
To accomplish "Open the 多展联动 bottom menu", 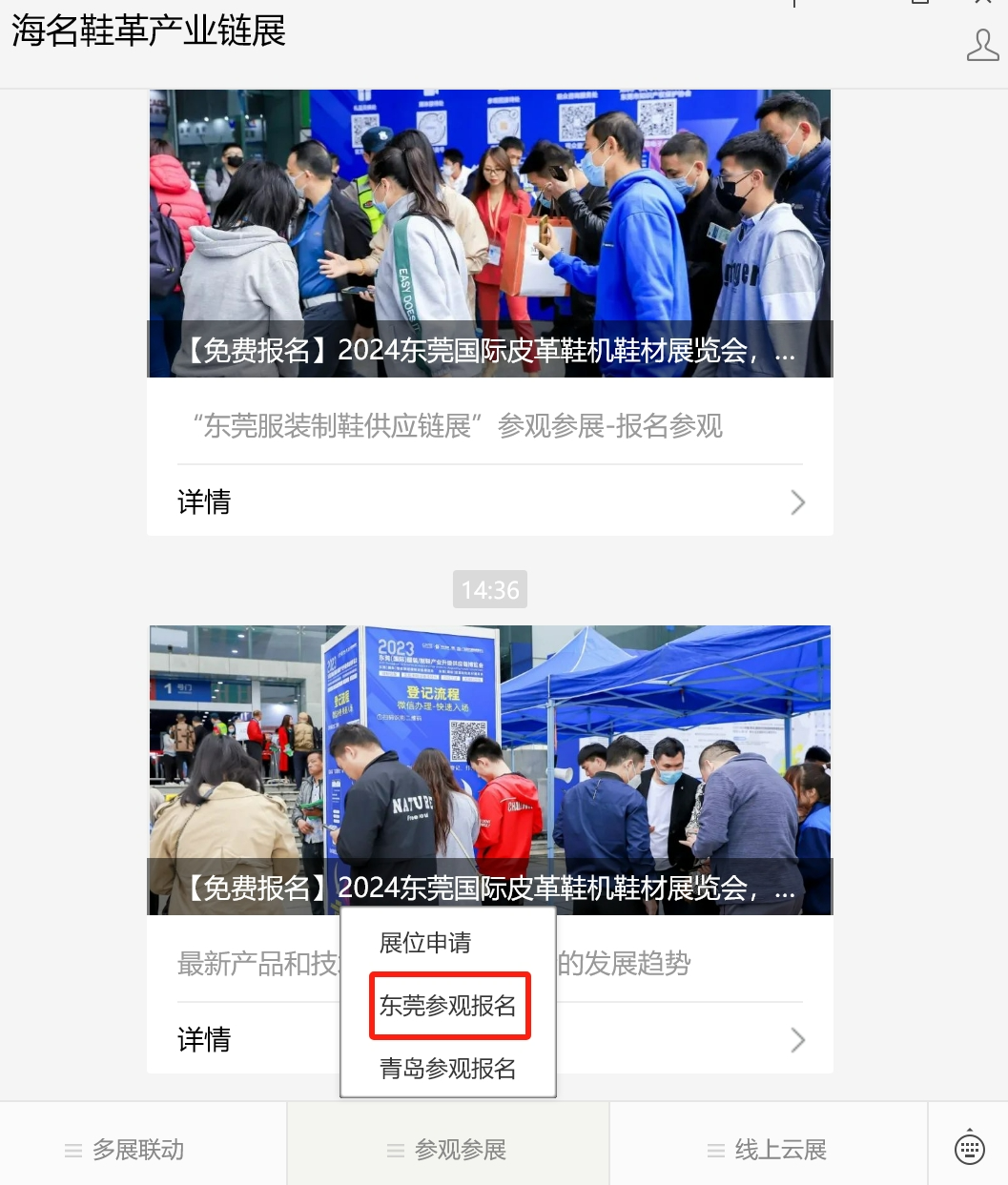I will coord(125,1150).
